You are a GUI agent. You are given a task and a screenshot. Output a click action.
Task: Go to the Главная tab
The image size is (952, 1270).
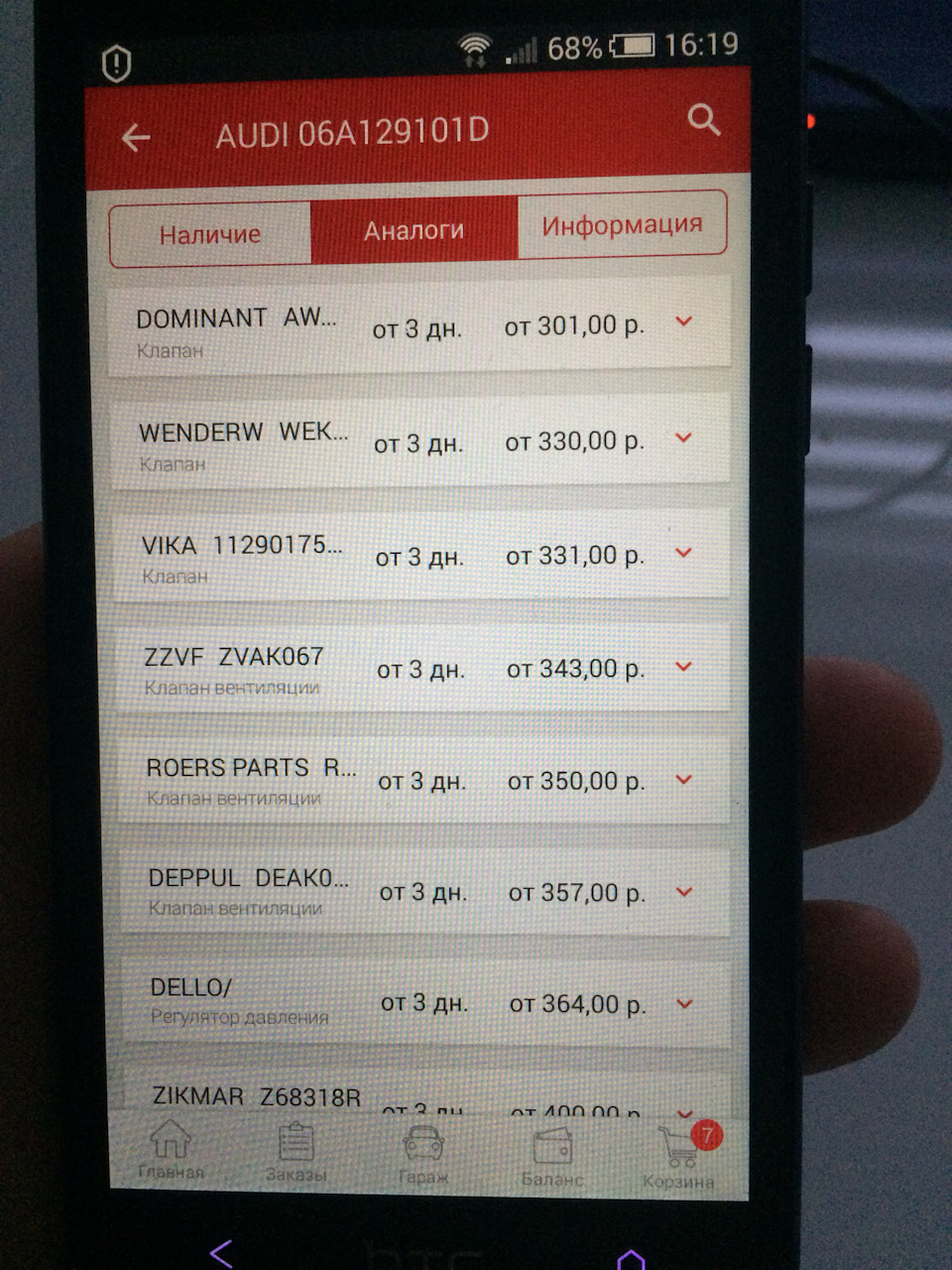point(171,1151)
